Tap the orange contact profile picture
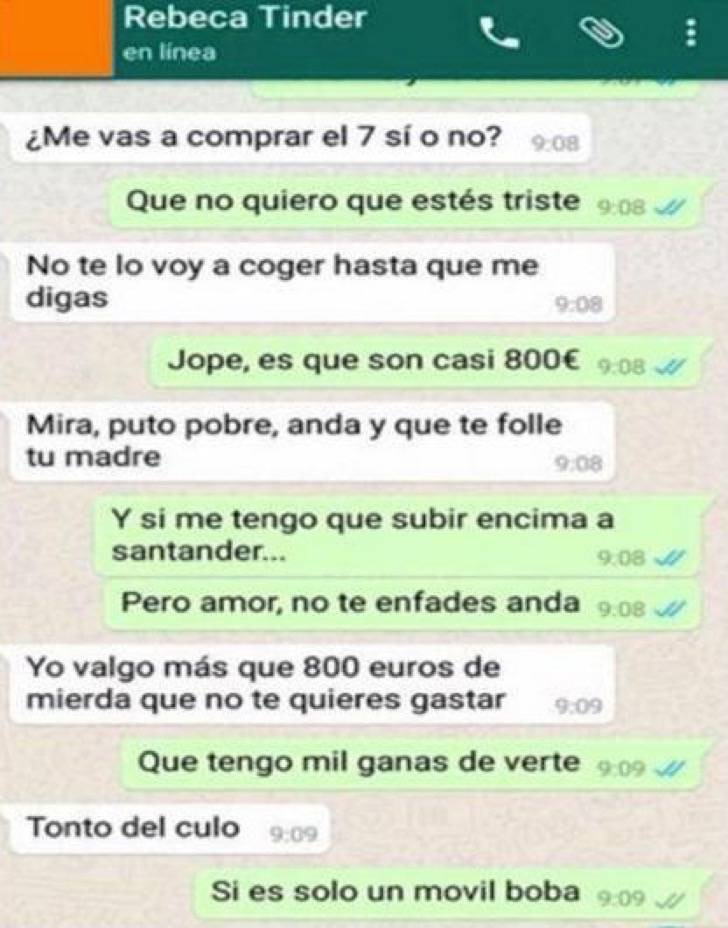This screenshot has height=928, width=728. (56, 36)
